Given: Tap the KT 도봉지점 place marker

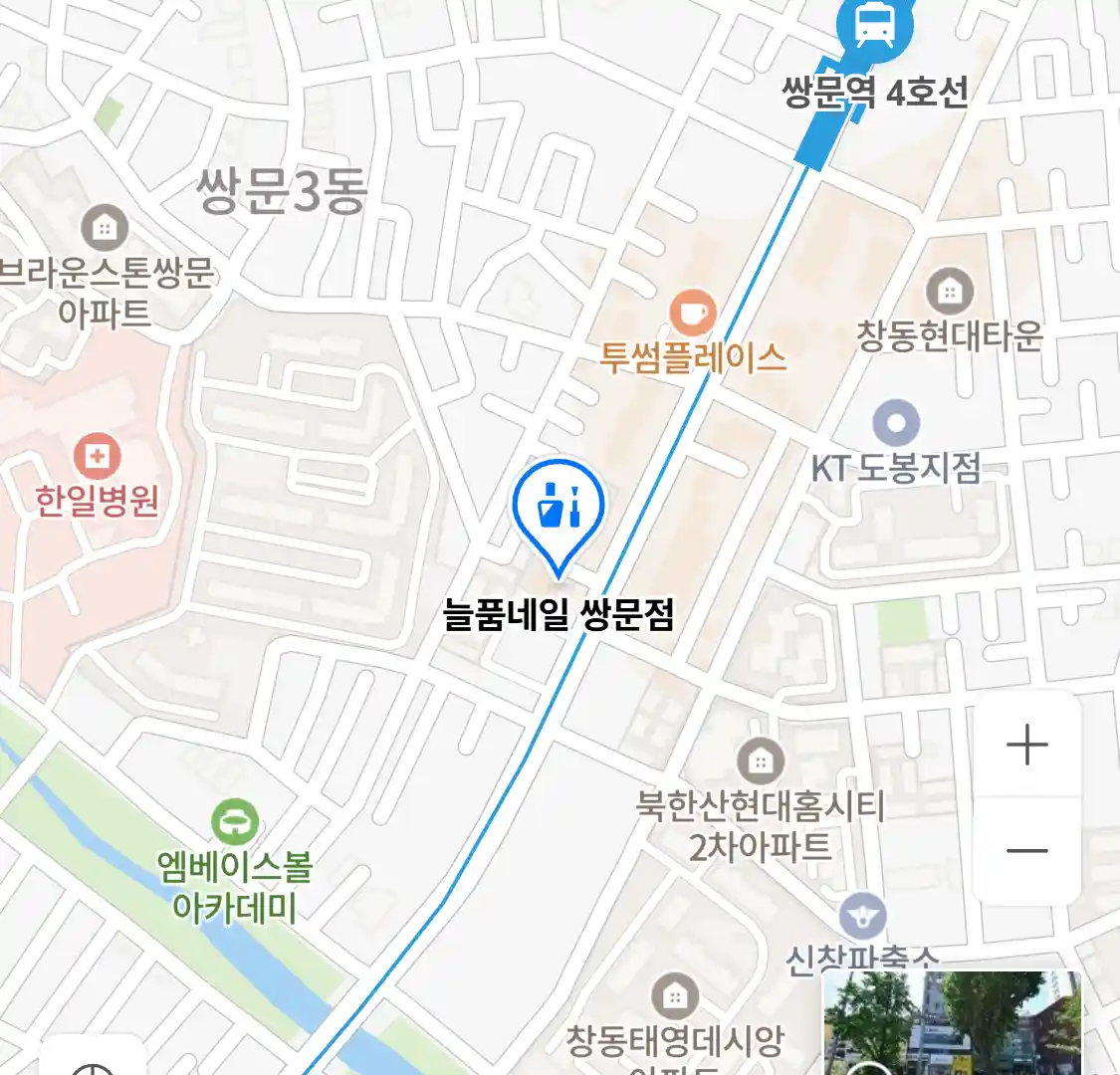Looking at the screenshot, I should coord(896,423).
